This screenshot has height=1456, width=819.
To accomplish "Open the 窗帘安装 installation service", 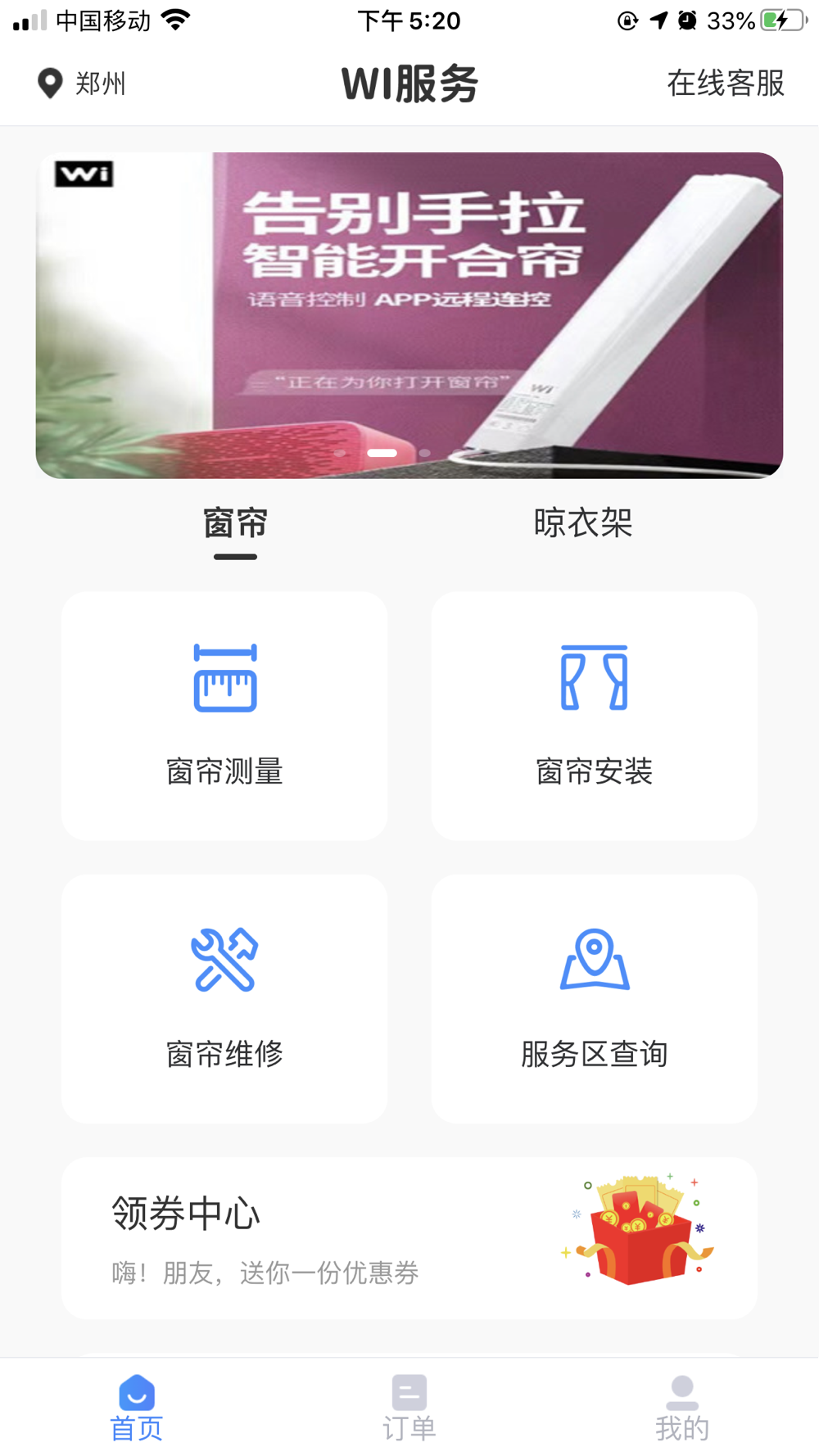I will [594, 716].
